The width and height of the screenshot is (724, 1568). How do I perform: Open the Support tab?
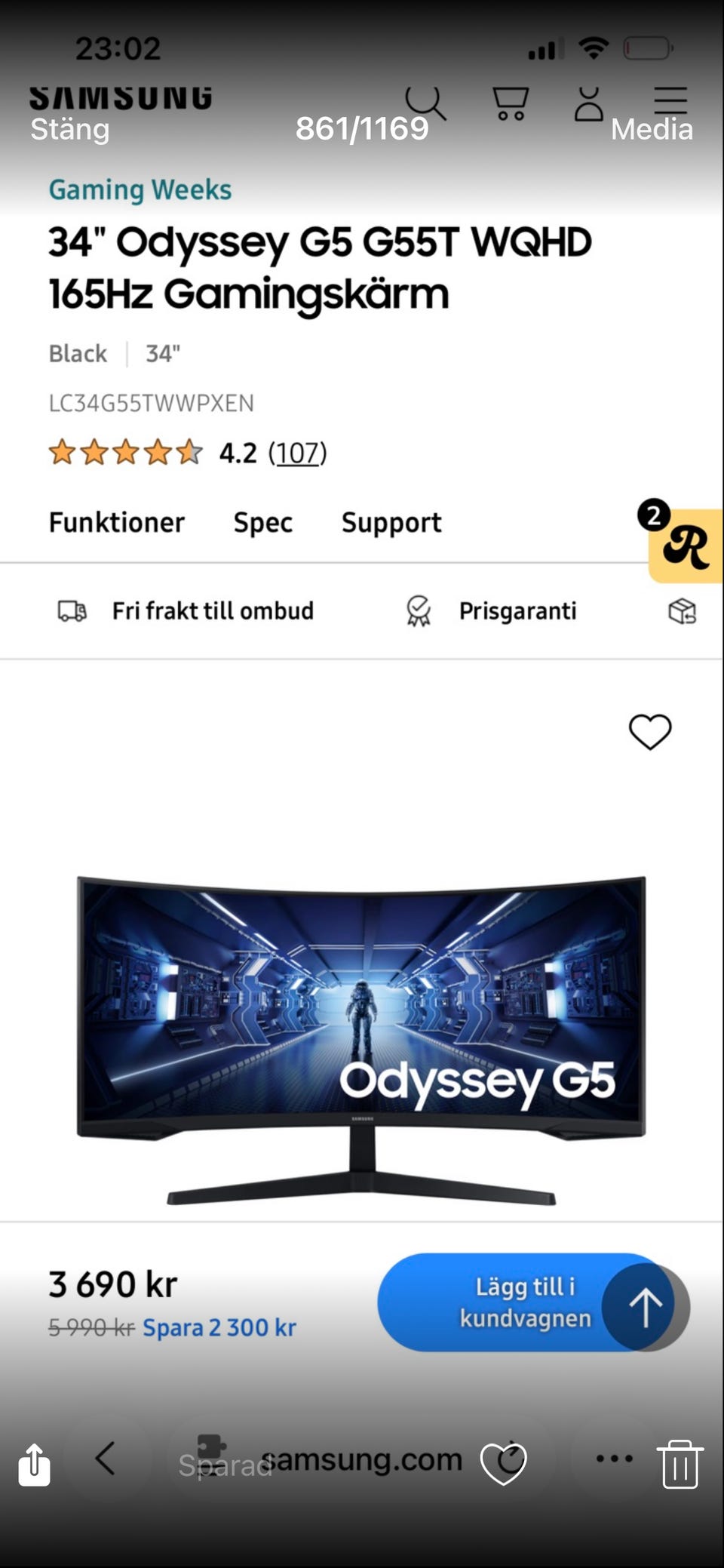[391, 522]
